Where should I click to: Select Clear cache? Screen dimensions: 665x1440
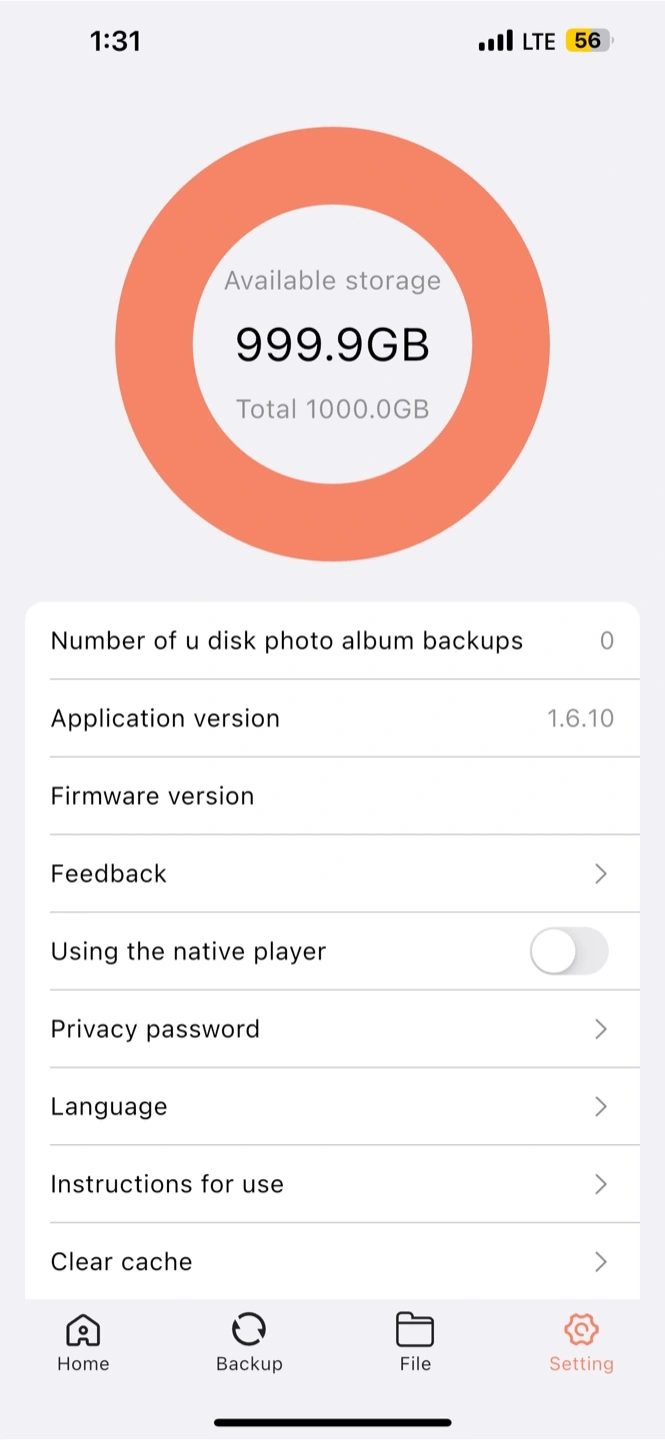[332, 1261]
